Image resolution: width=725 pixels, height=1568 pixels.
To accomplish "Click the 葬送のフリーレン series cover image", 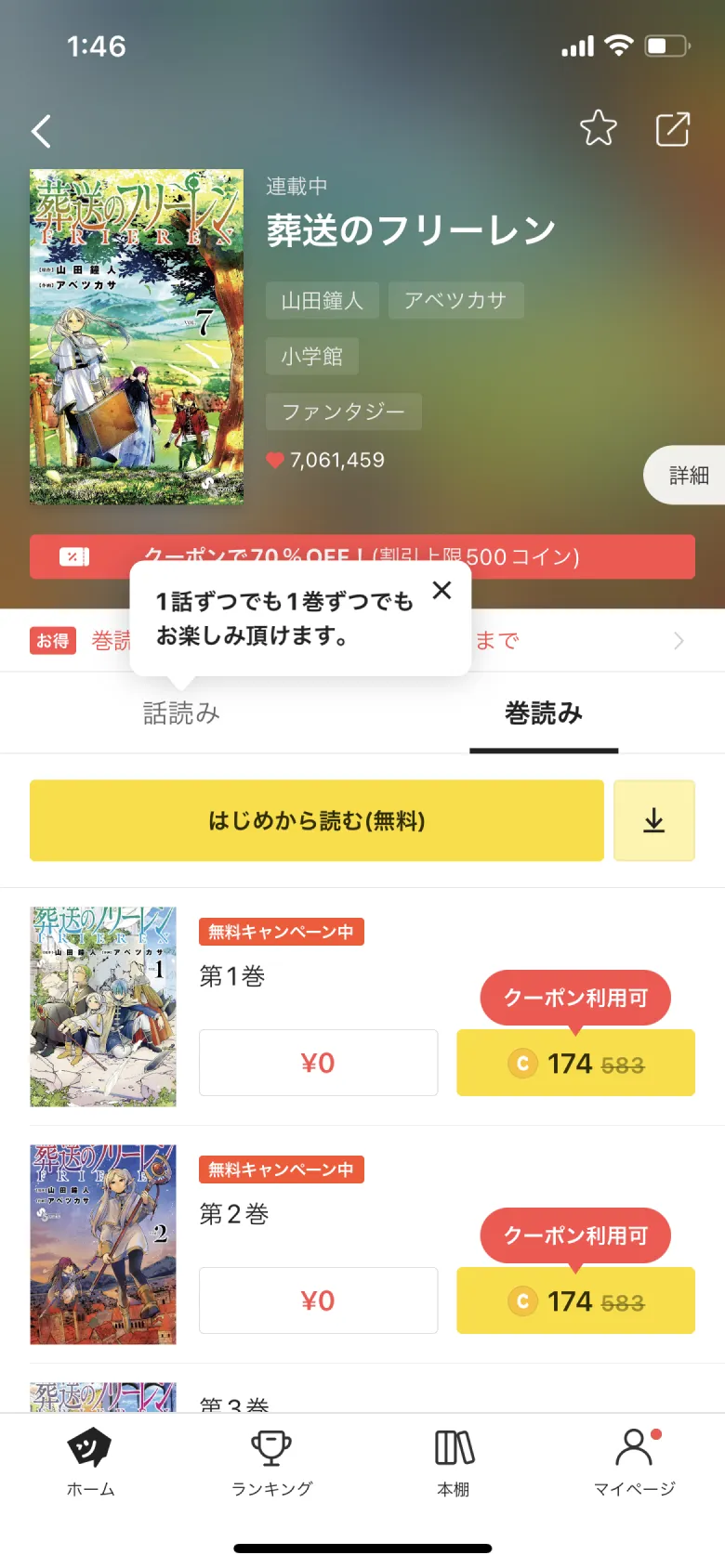I will (136, 336).
